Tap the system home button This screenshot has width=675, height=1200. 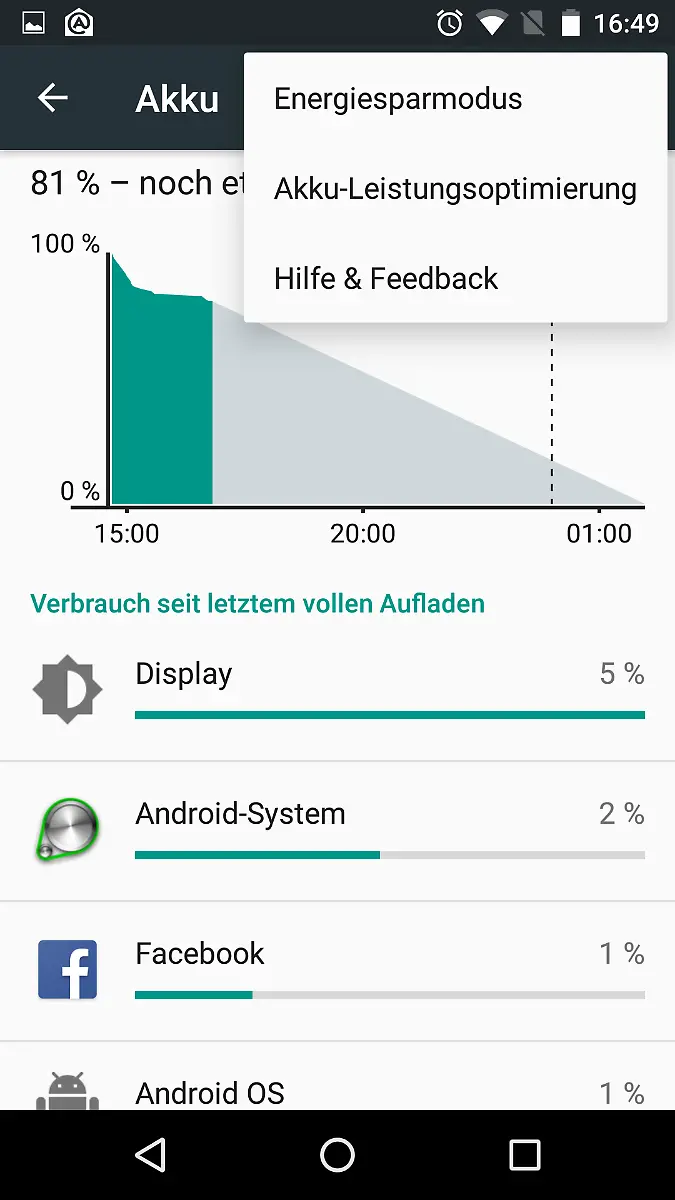tap(337, 1155)
